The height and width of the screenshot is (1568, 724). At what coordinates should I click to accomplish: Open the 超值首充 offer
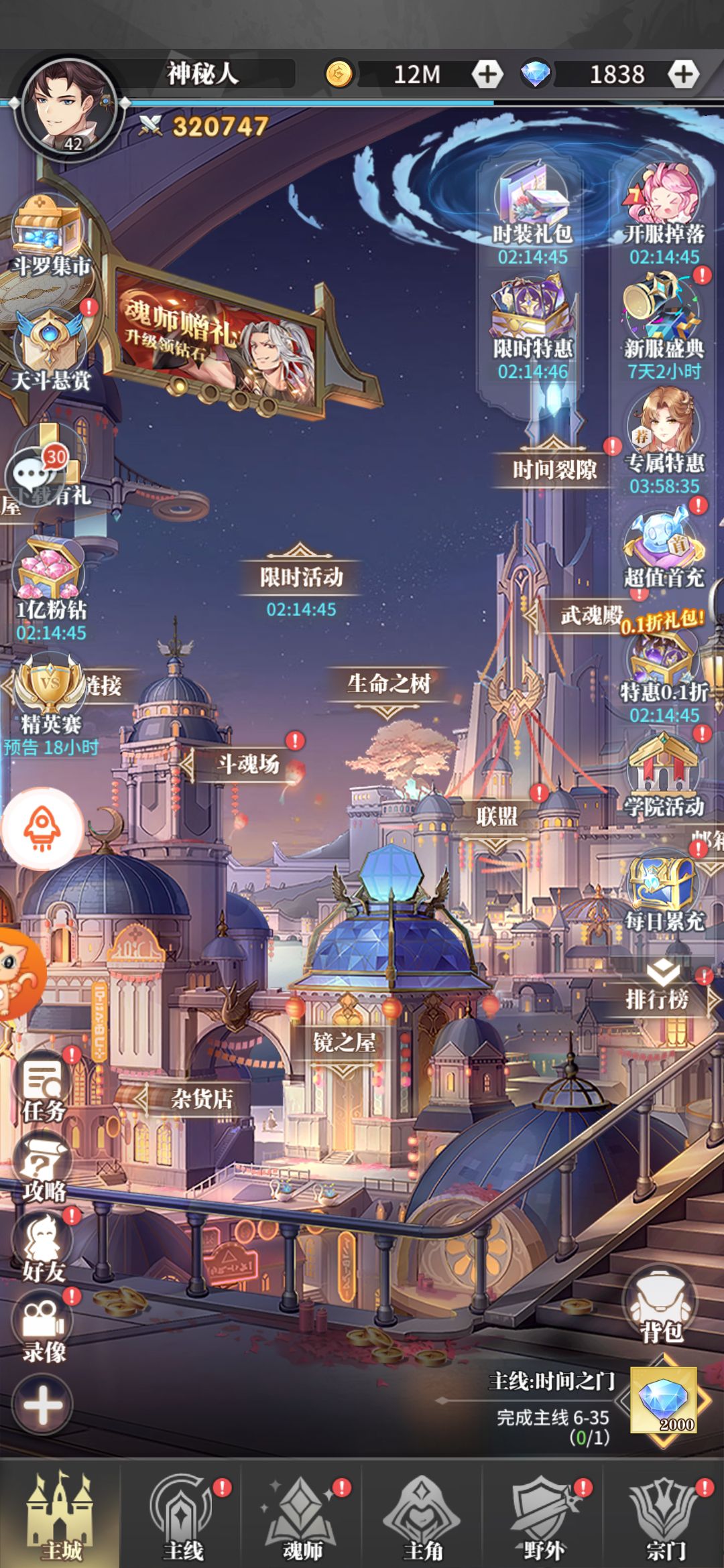664,551
